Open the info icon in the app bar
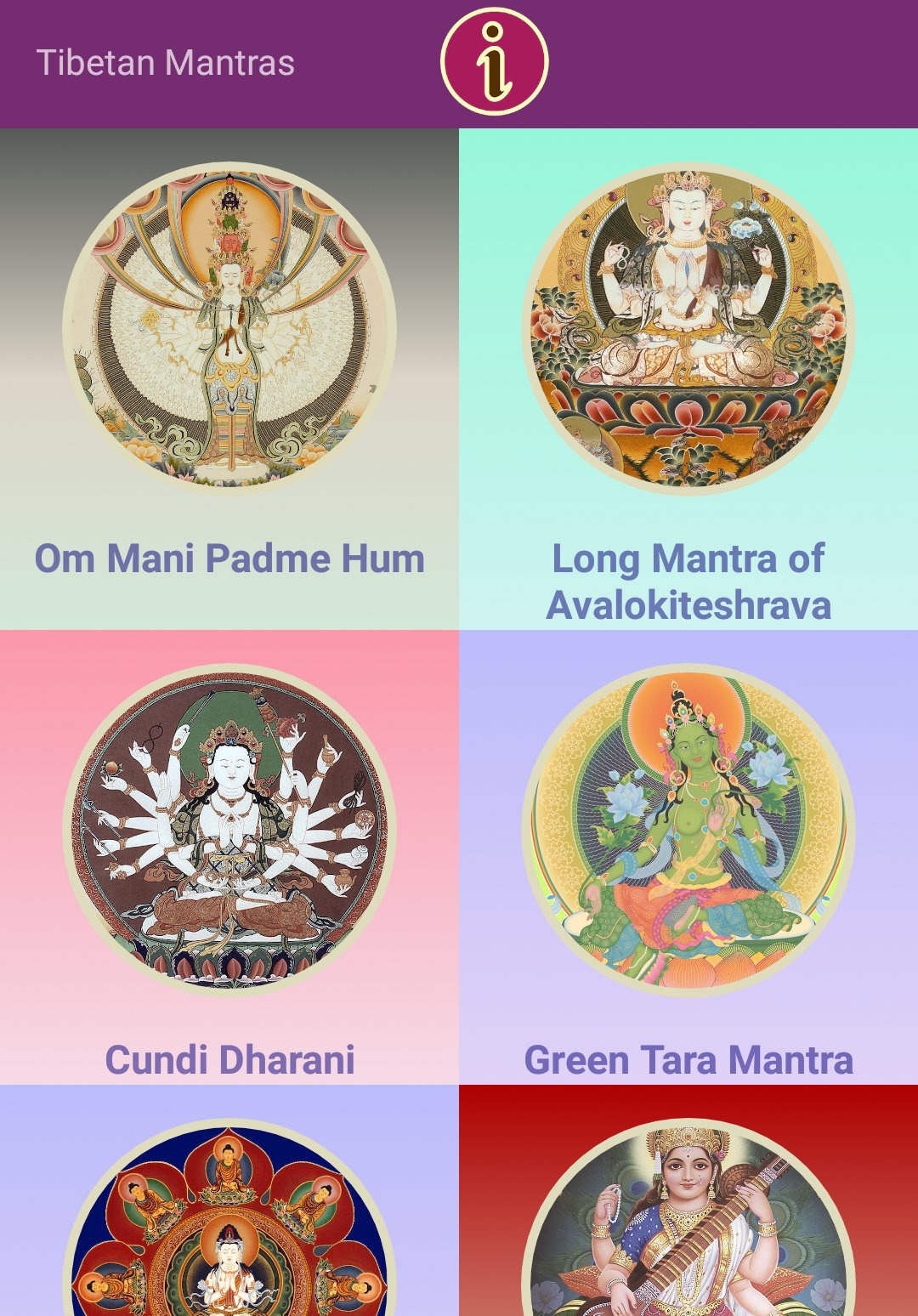 click(494, 62)
